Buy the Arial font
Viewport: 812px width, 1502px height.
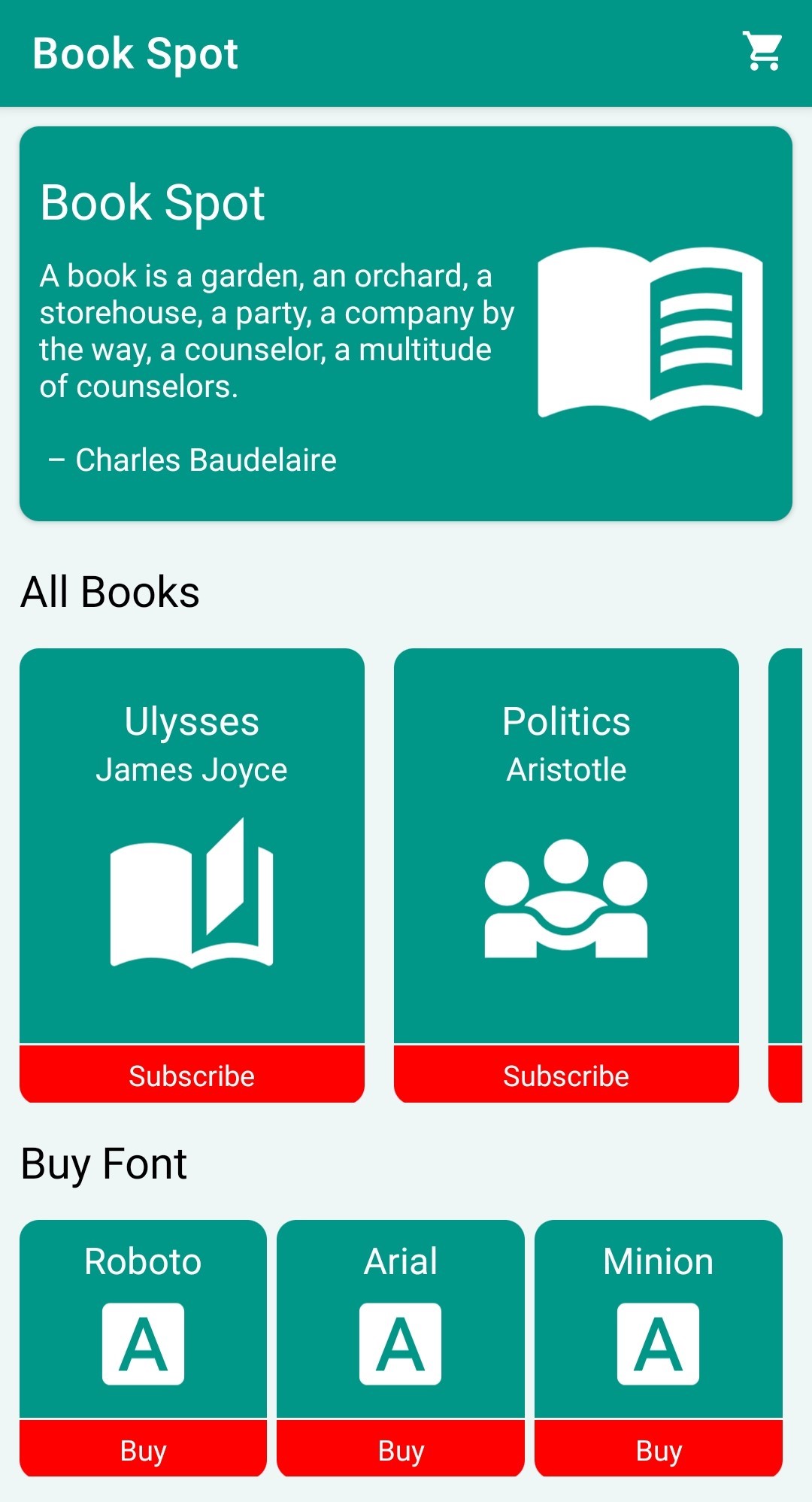401,1449
